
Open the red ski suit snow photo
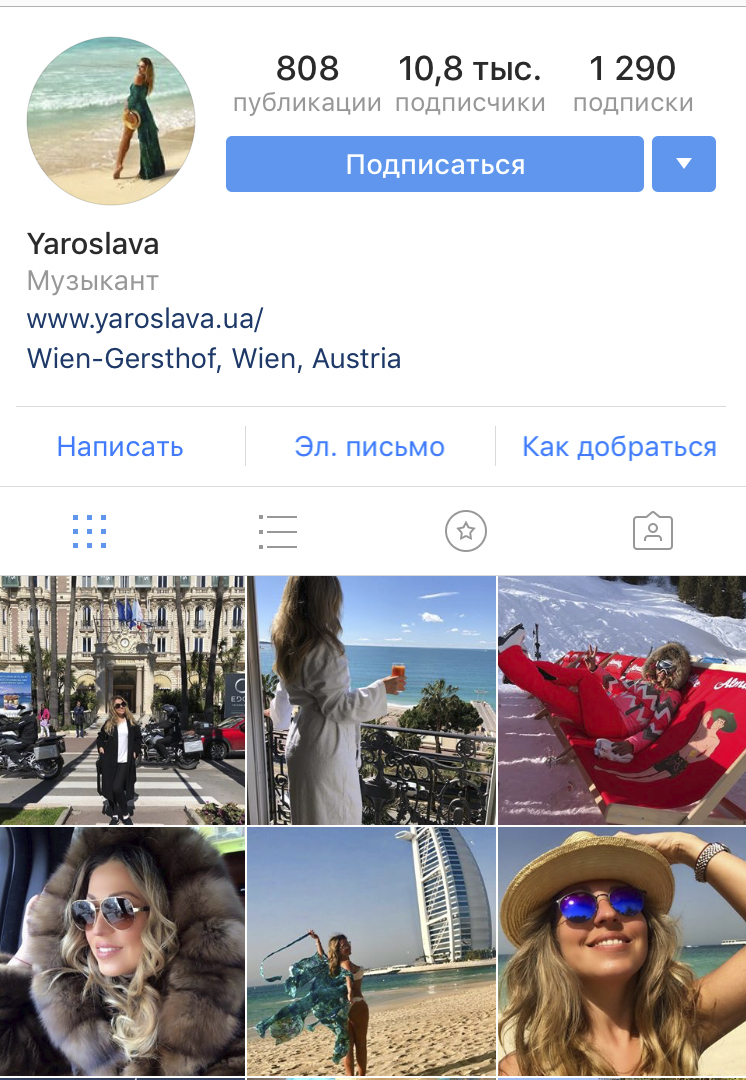(621, 700)
